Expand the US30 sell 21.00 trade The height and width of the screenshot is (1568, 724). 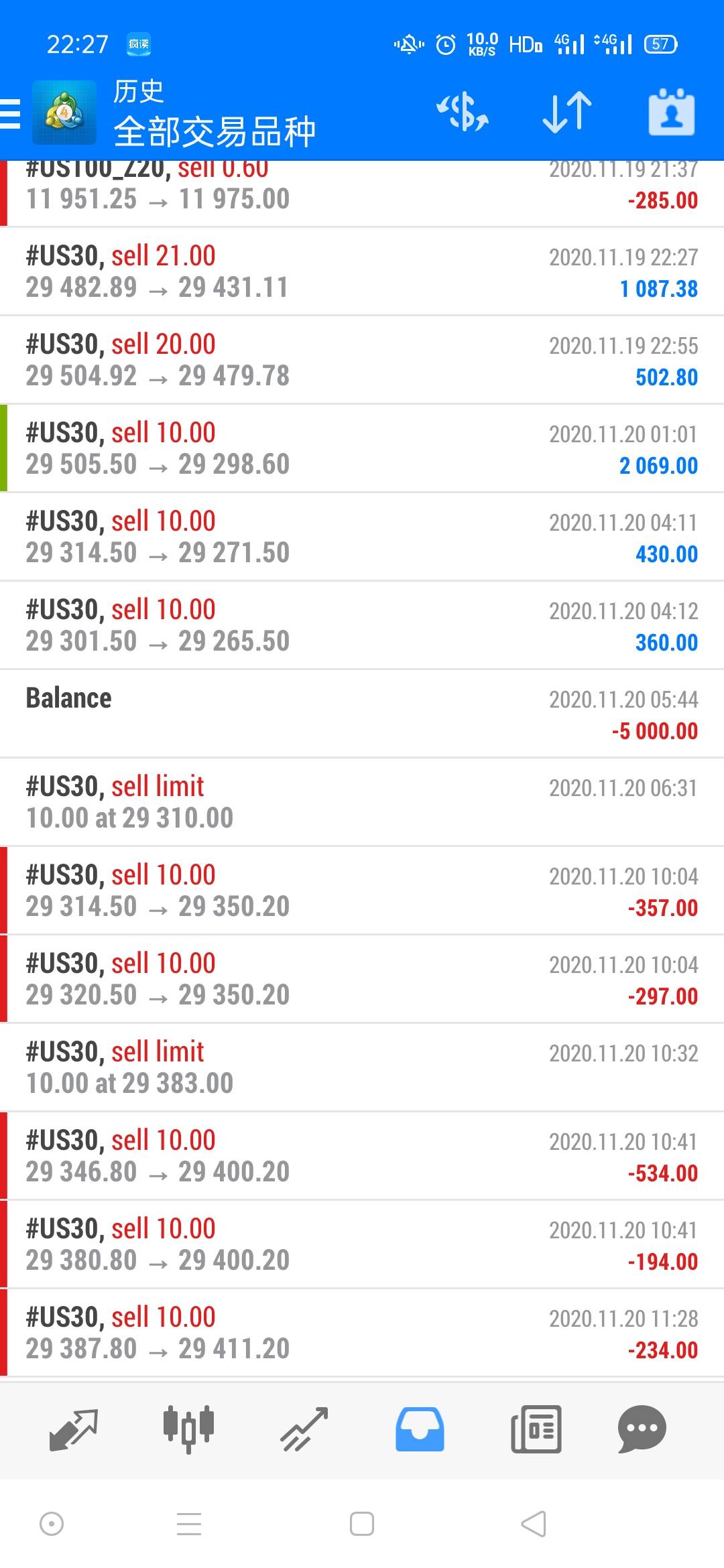362,272
